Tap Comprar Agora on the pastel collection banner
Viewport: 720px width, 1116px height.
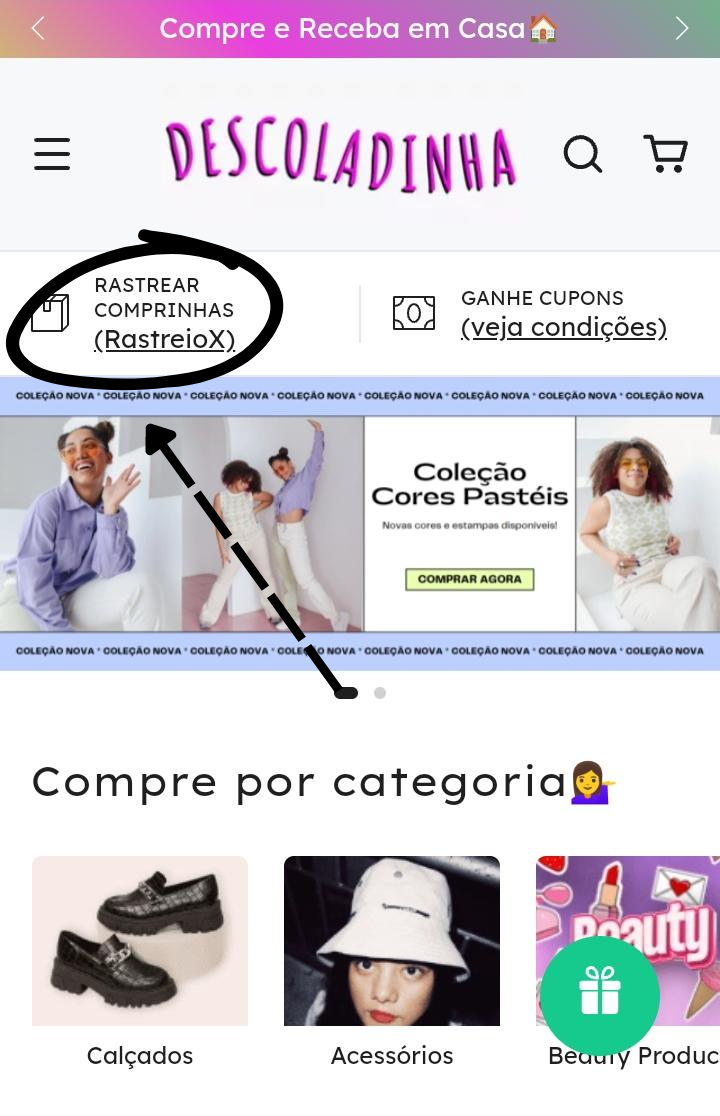(x=469, y=579)
